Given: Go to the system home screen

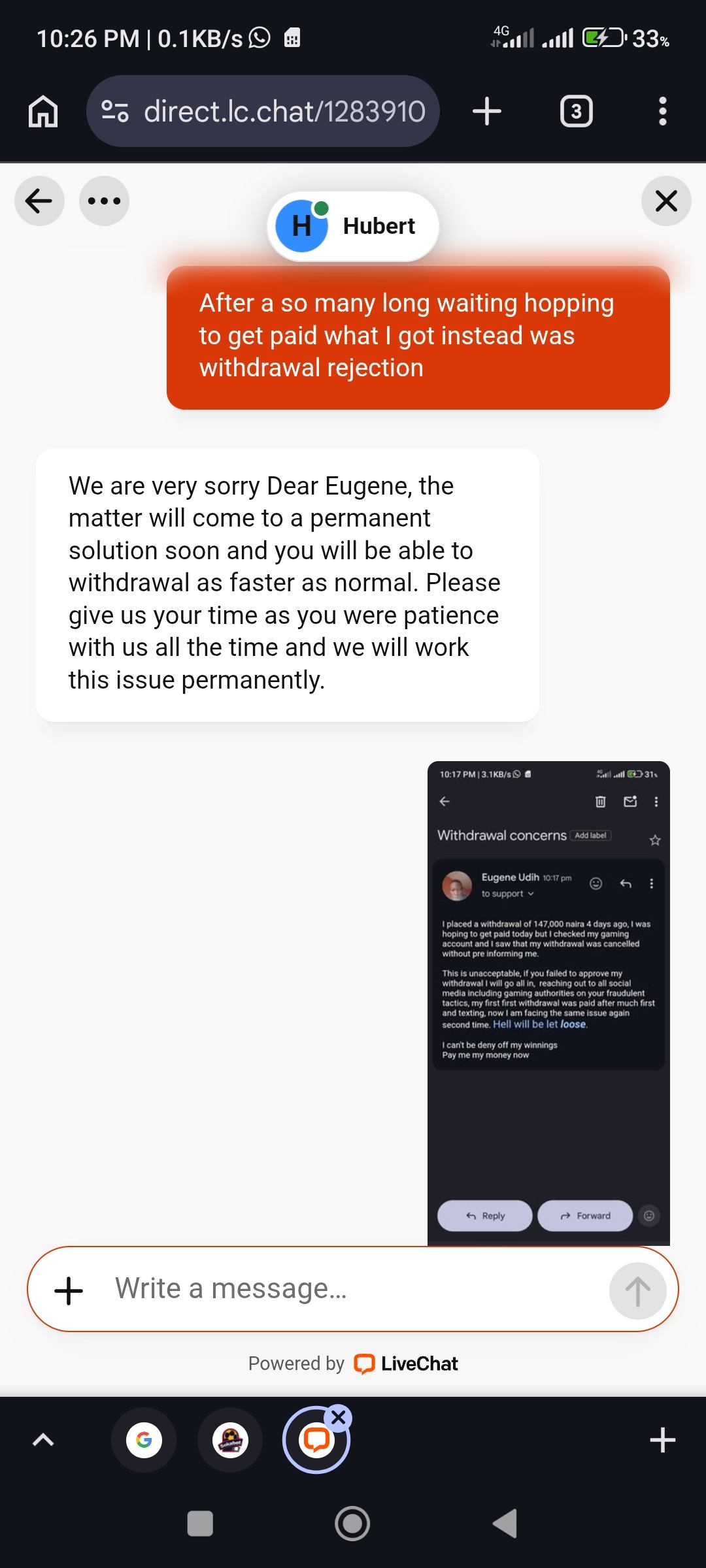Looking at the screenshot, I should tap(352, 1524).
